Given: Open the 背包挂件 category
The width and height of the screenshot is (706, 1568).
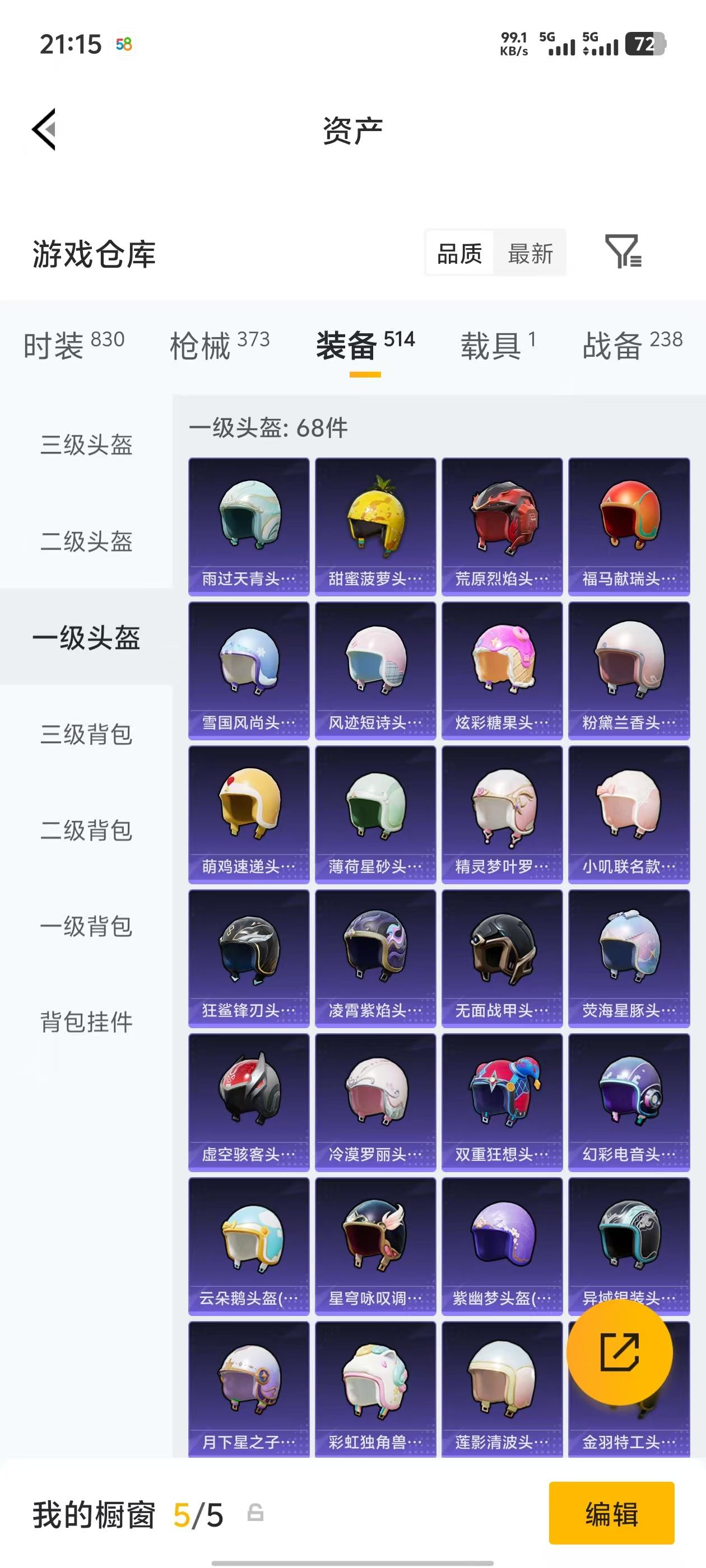Looking at the screenshot, I should [x=86, y=1023].
